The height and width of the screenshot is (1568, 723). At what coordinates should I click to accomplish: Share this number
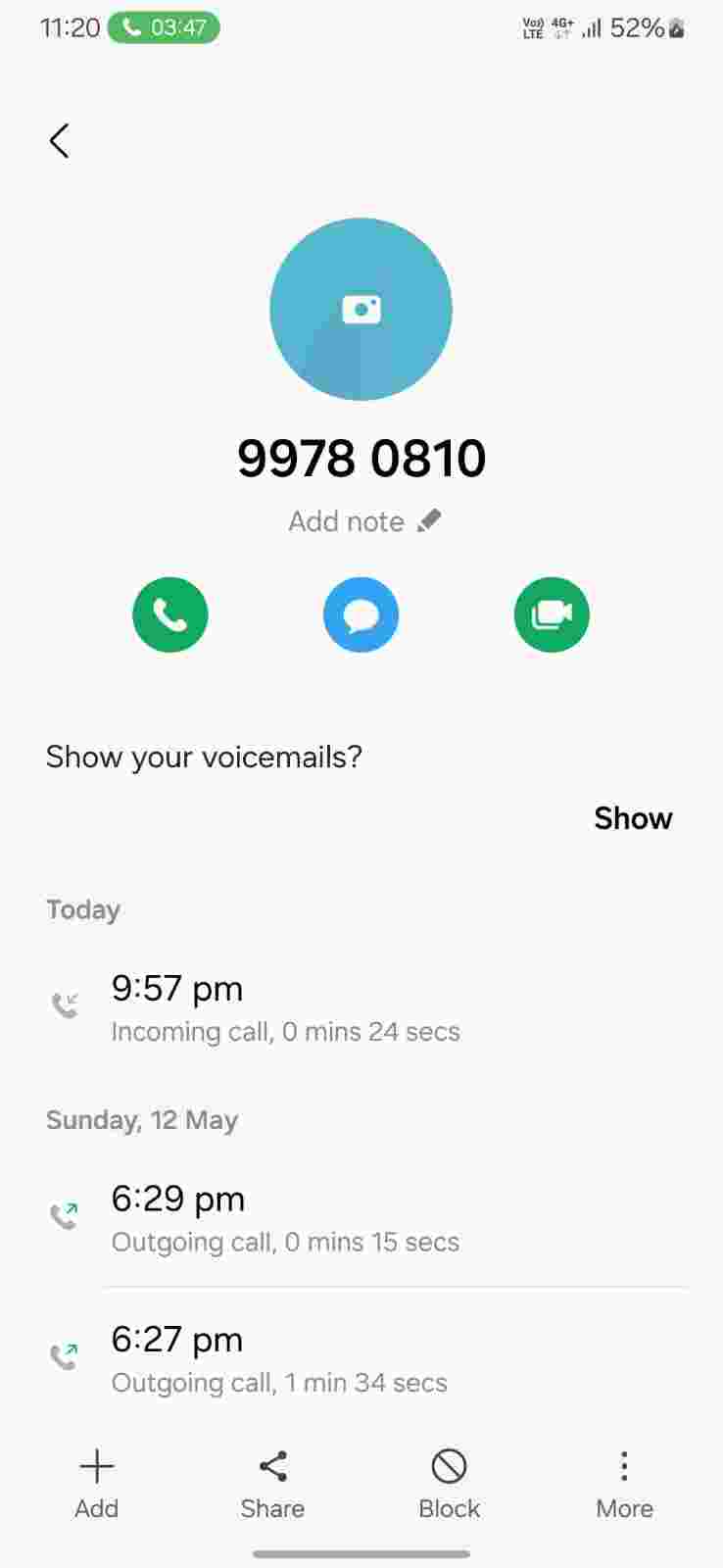tap(272, 1485)
